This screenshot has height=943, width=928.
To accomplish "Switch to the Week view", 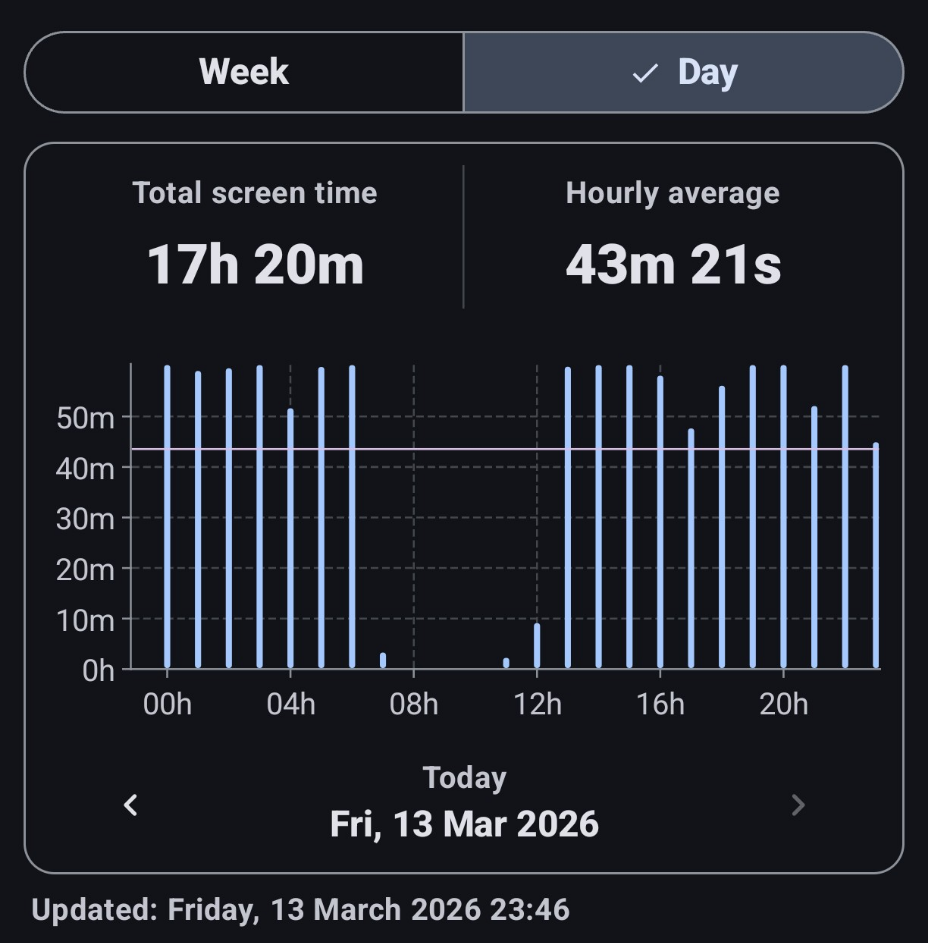I will pyautogui.click(x=244, y=72).
